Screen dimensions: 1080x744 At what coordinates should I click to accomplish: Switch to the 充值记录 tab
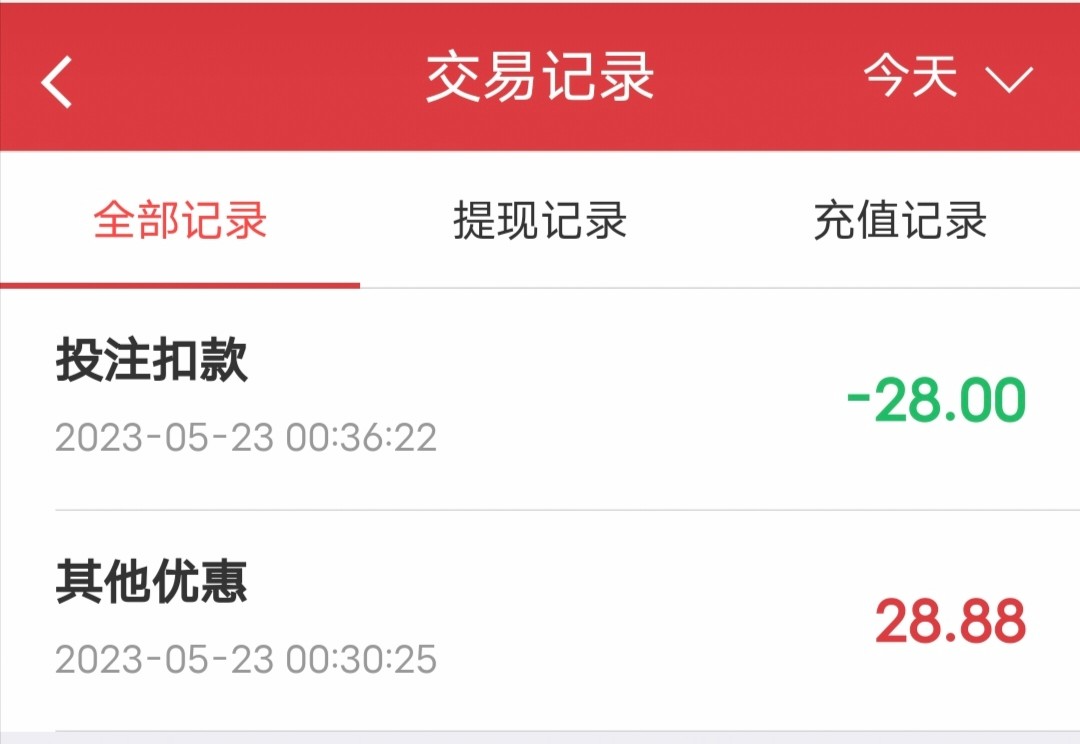tap(900, 220)
